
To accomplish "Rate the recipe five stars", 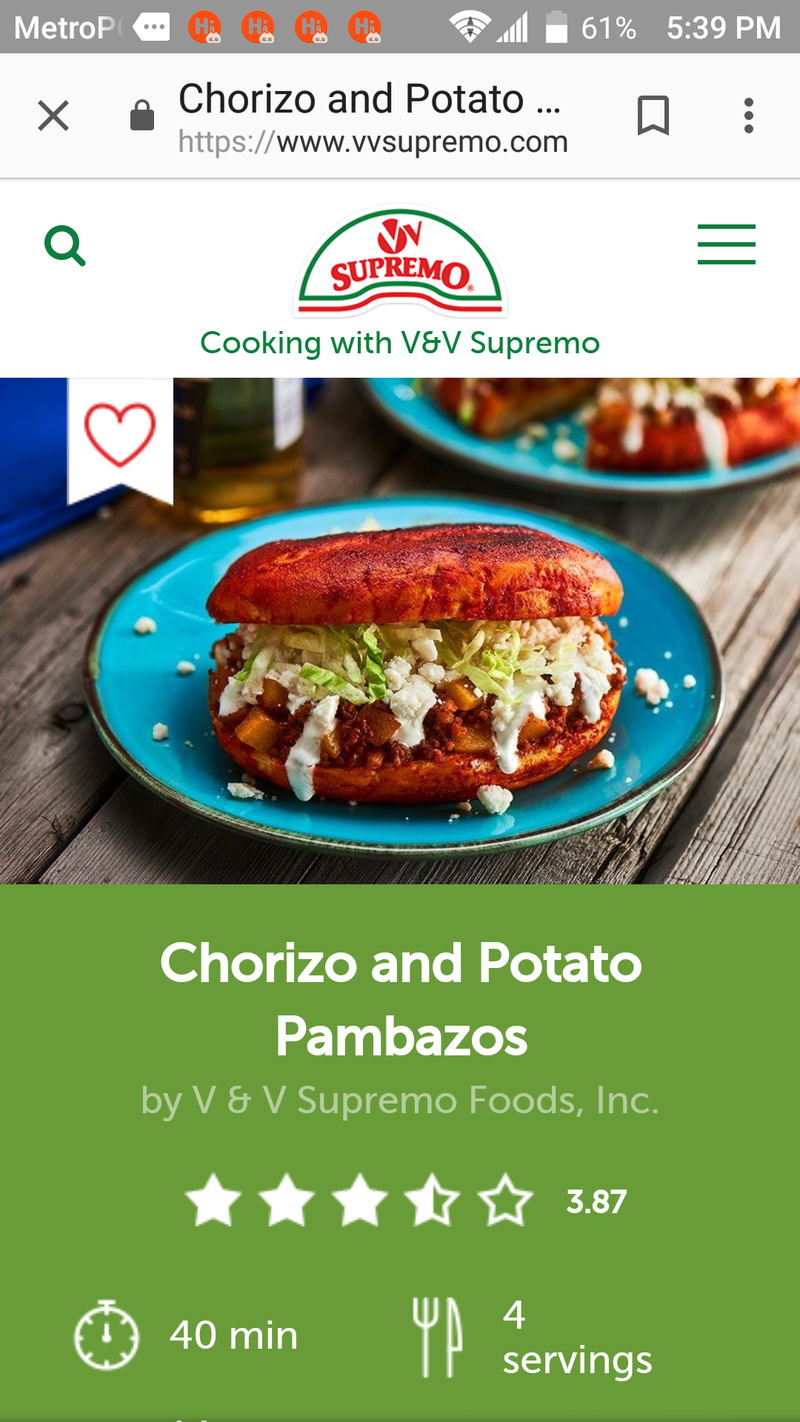I will click(506, 1201).
